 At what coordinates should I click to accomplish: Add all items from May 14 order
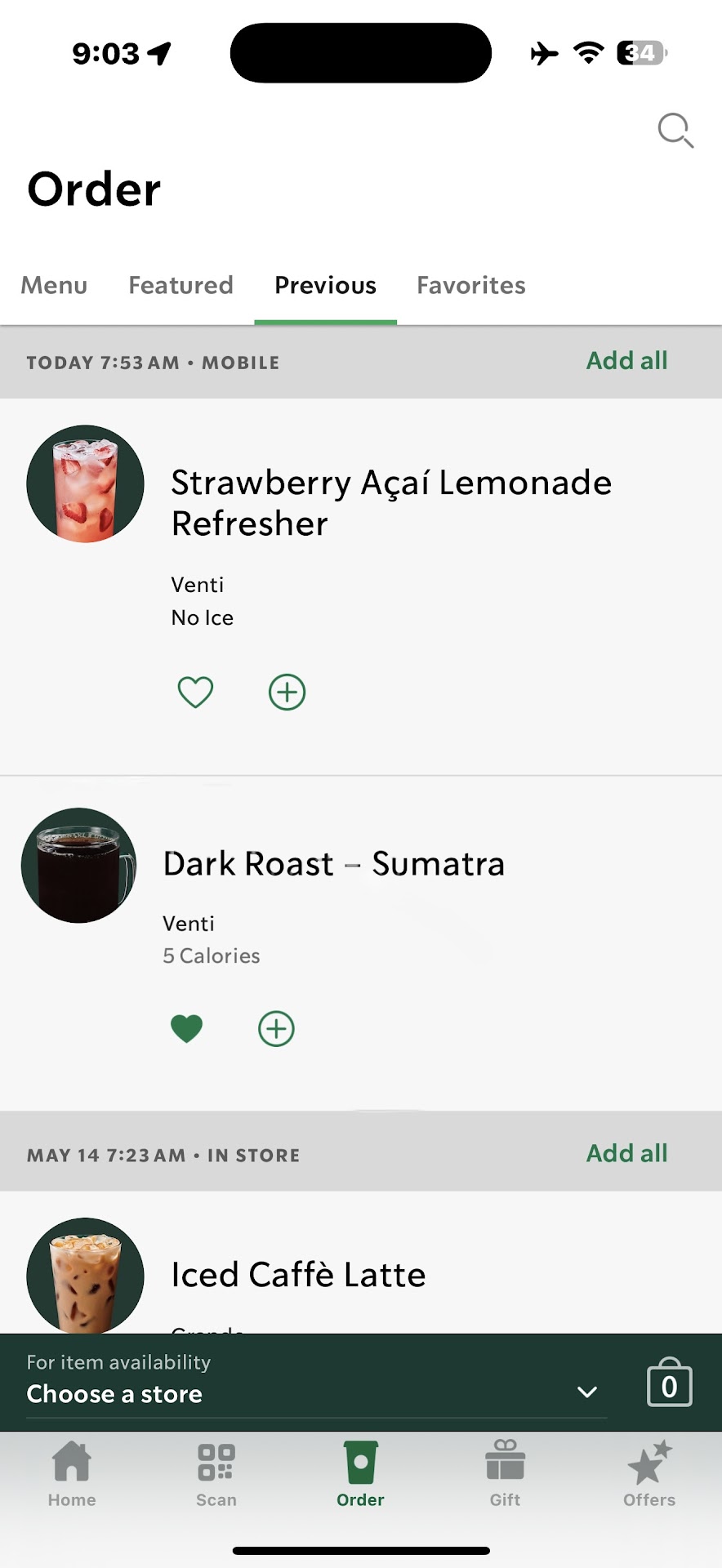tap(626, 1153)
